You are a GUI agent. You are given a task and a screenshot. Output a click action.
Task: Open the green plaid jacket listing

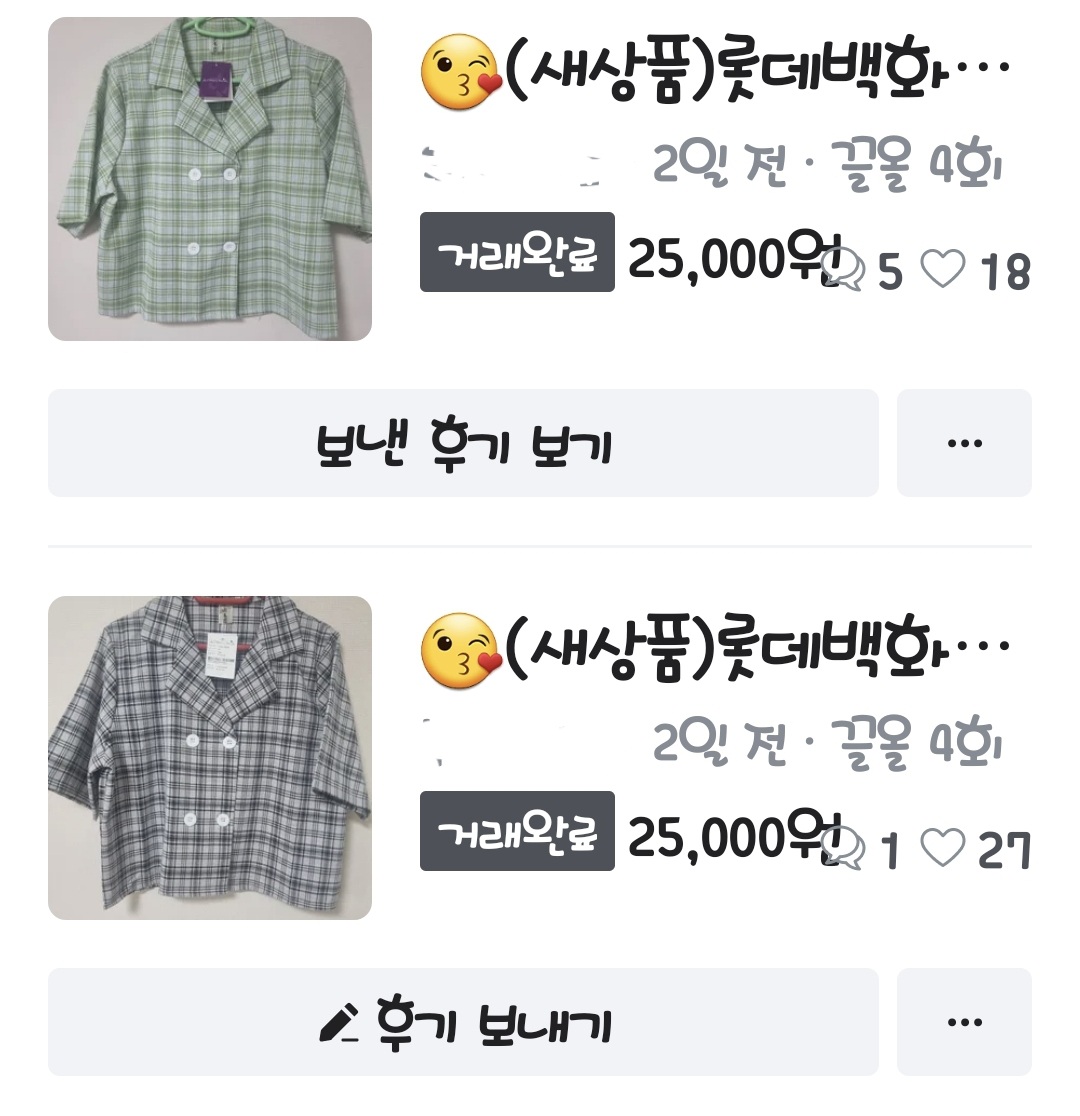pos(210,179)
